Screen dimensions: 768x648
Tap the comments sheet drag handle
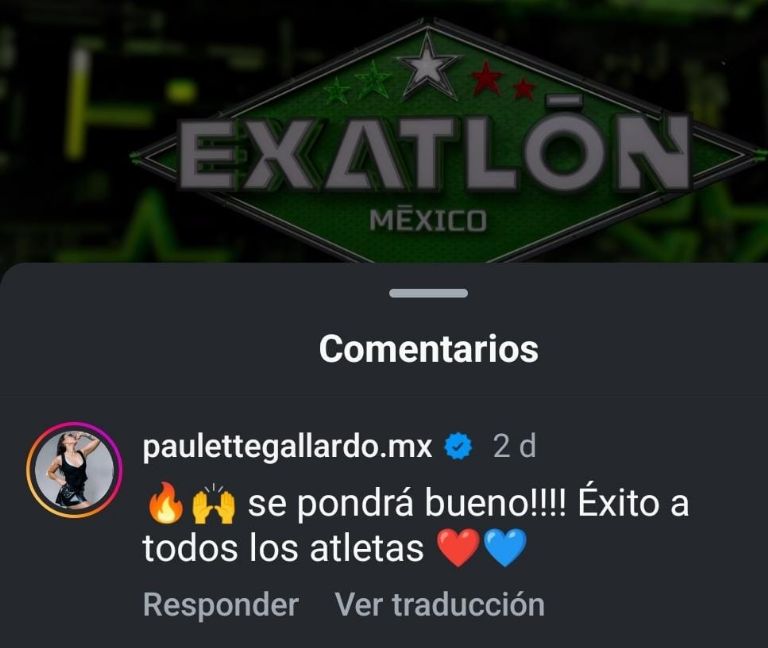428,293
